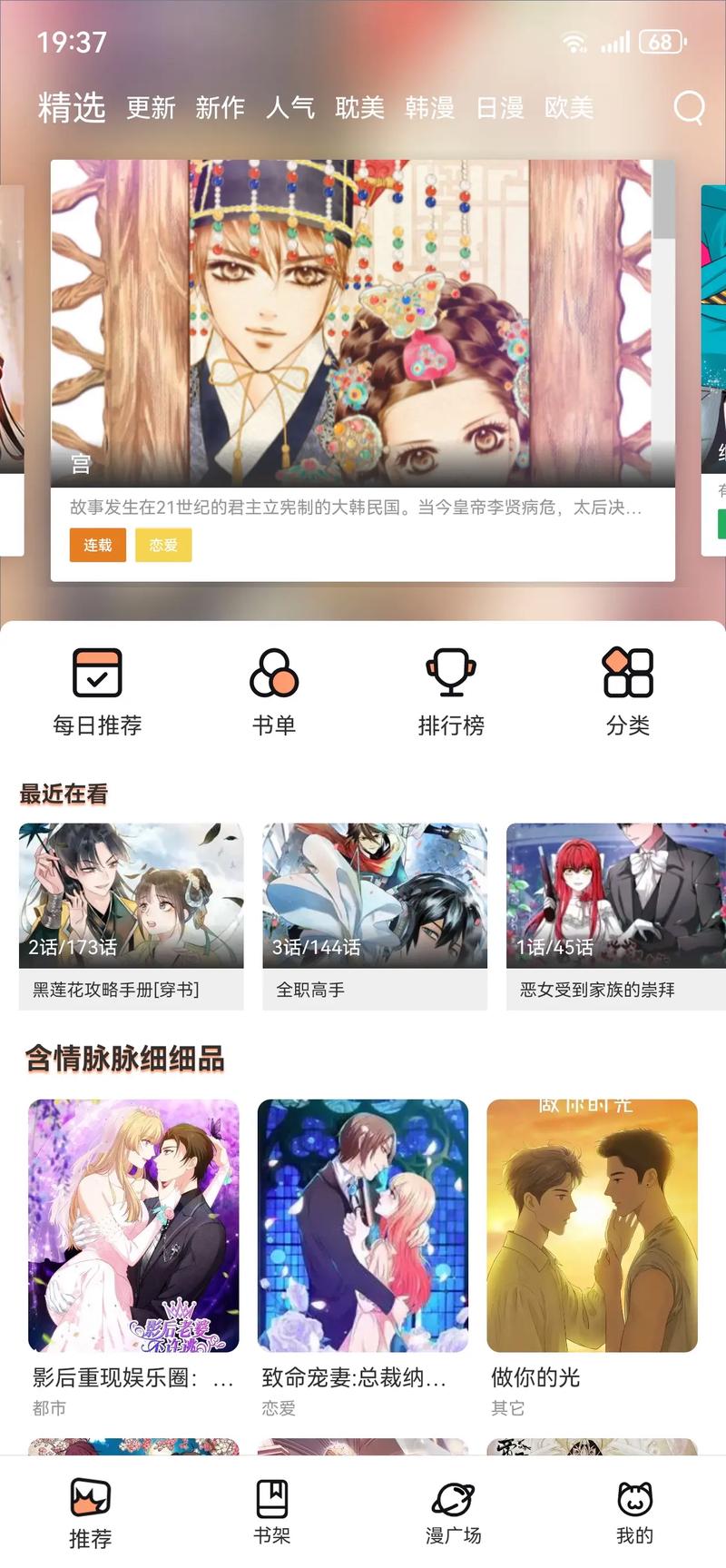
Task: View the 排行榜 rankings
Action: [x=451, y=690]
